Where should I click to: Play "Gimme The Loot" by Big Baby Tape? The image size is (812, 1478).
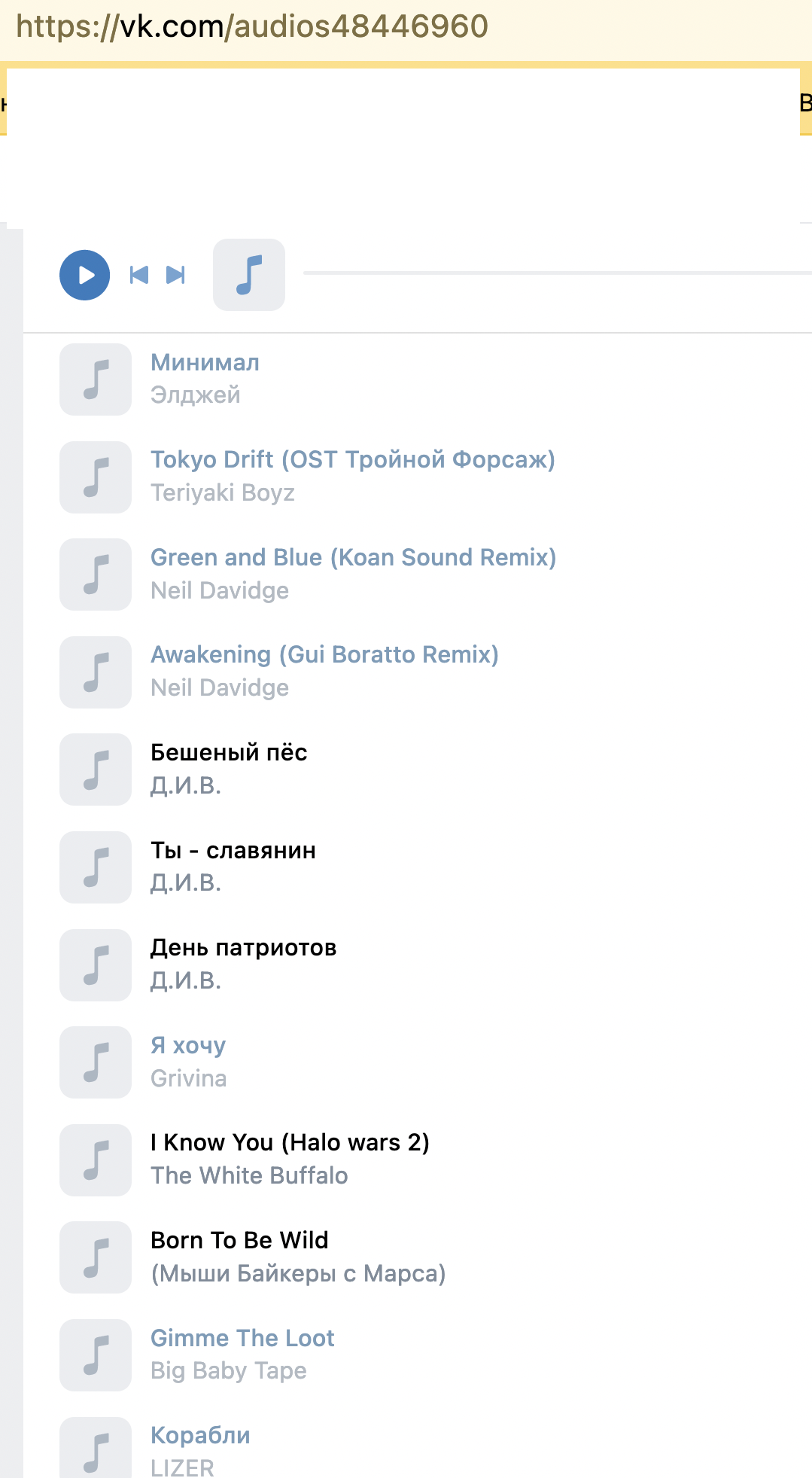pyautogui.click(x=96, y=1355)
